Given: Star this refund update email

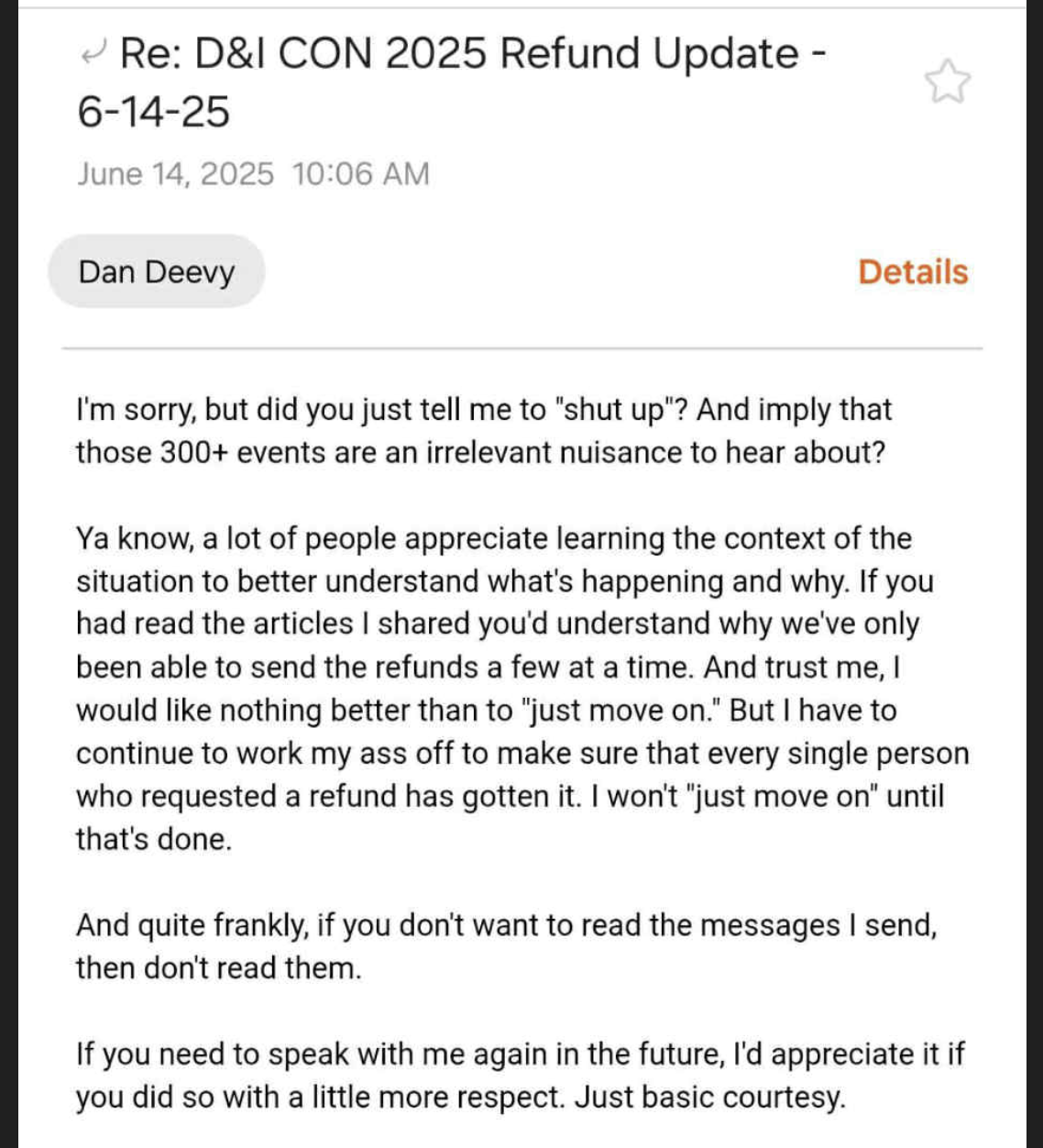Looking at the screenshot, I should (x=947, y=83).
